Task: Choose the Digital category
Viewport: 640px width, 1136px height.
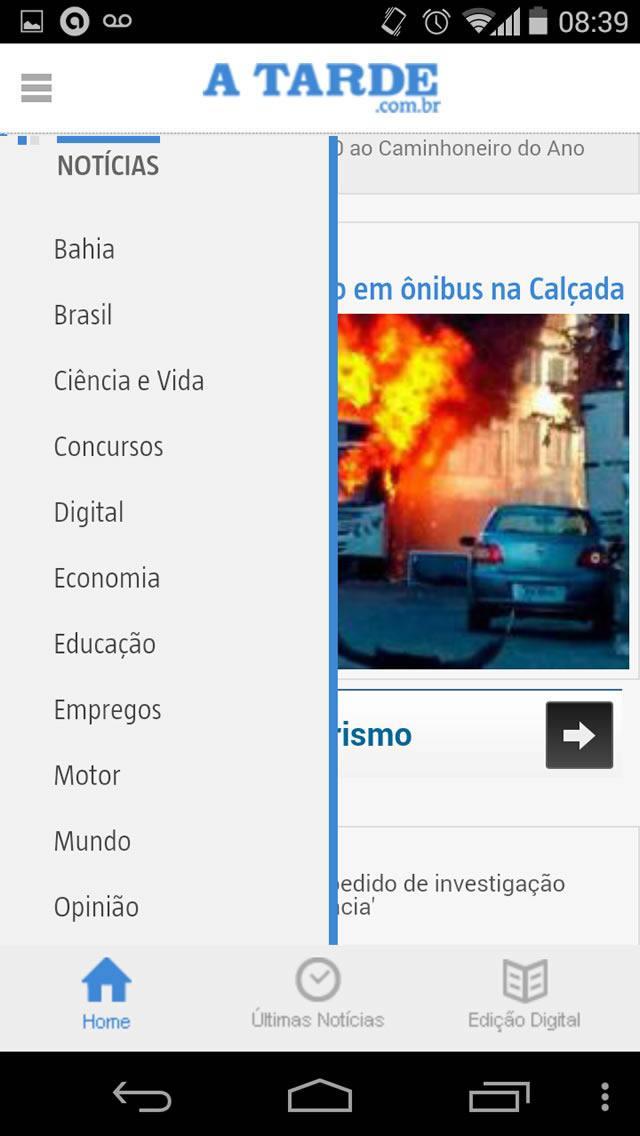Action: click(x=89, y=513)
